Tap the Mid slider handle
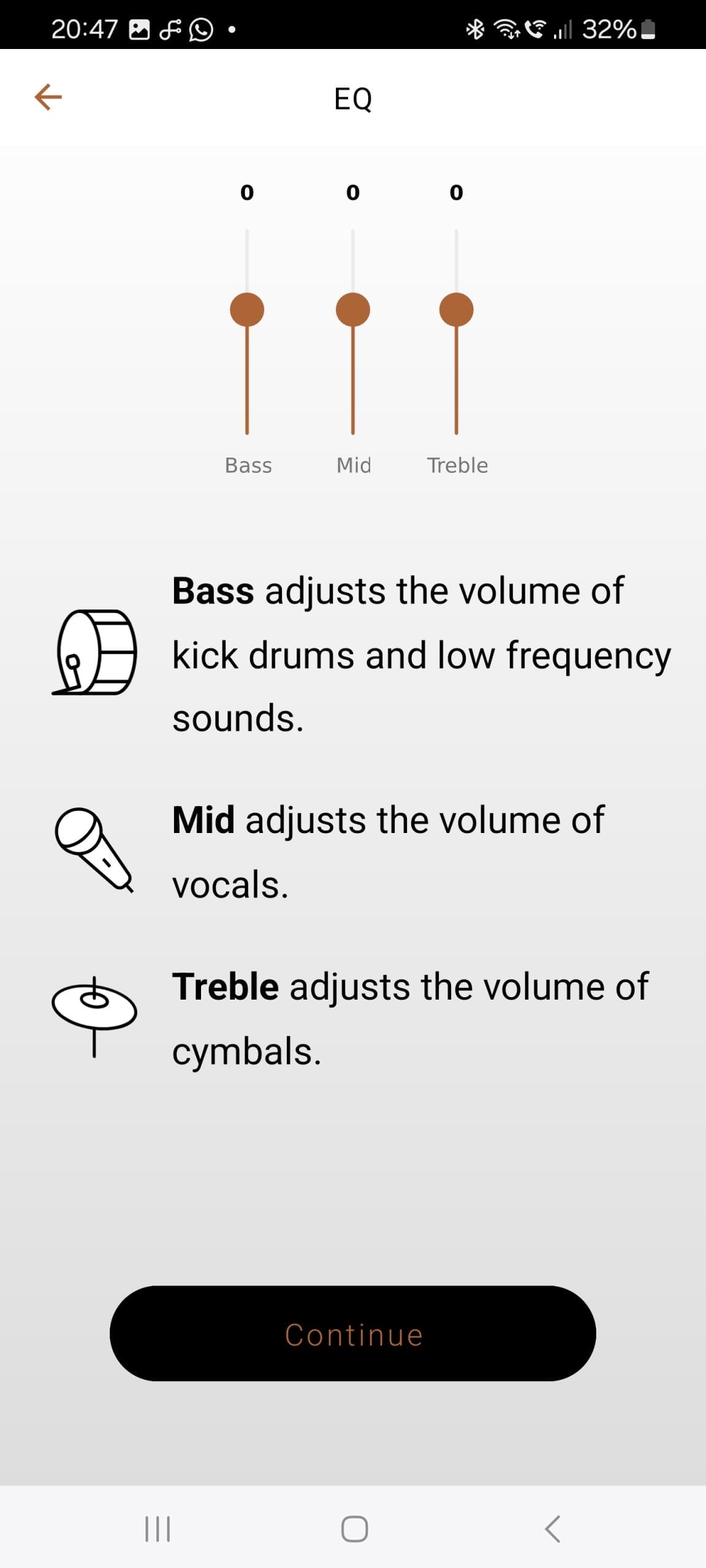Viewport: 706px width, 1568px height. coord(353,309)
